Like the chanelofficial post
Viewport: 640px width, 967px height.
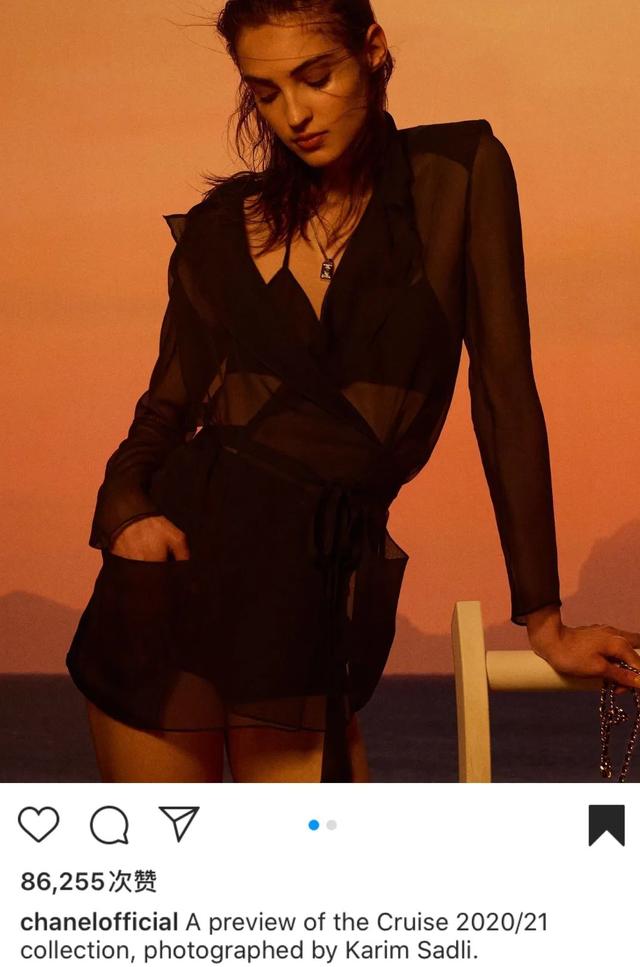click(x=39, y=825)
